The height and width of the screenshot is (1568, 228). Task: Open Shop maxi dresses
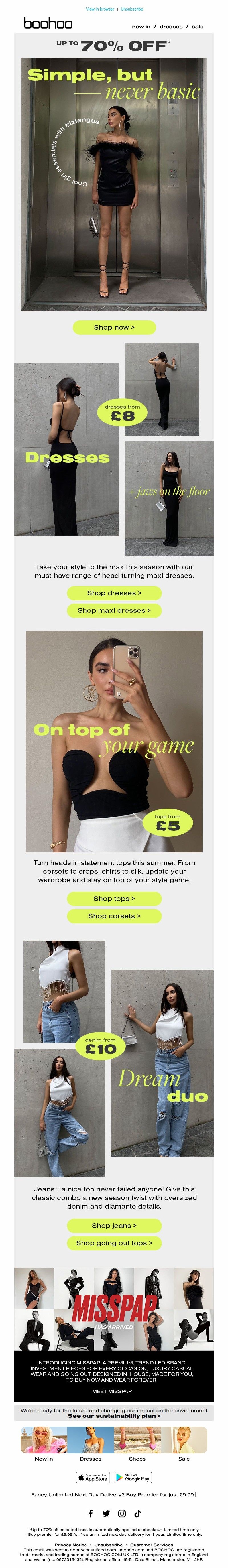pos(114,610)
